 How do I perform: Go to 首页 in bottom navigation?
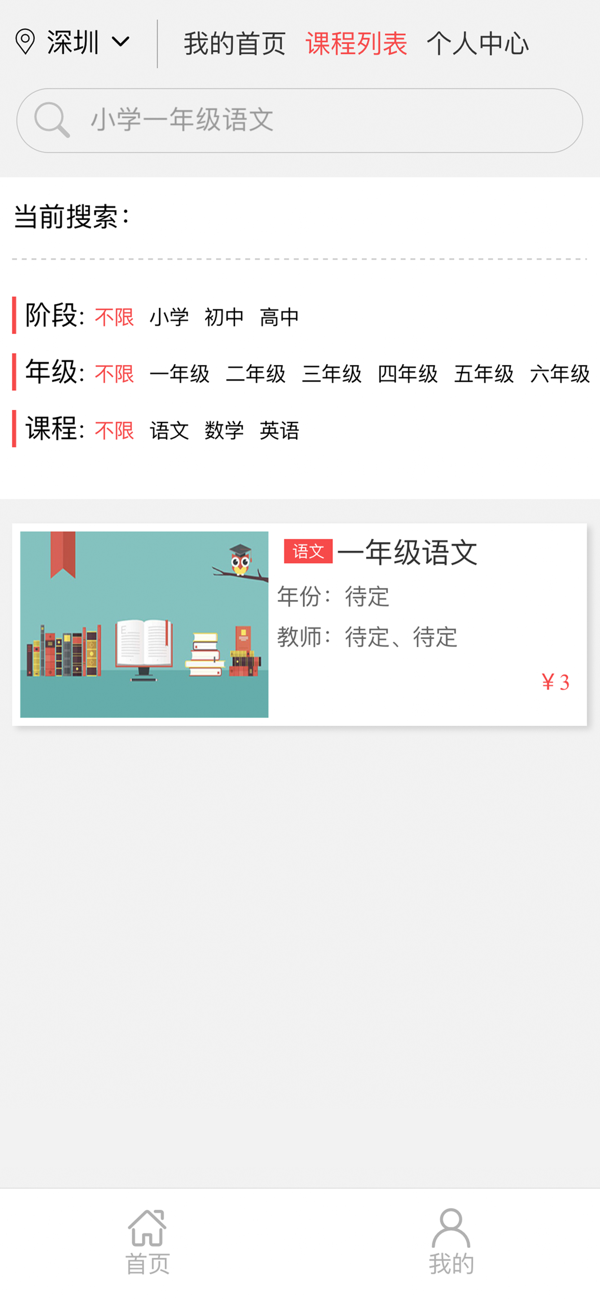[x=147, y=1240]
